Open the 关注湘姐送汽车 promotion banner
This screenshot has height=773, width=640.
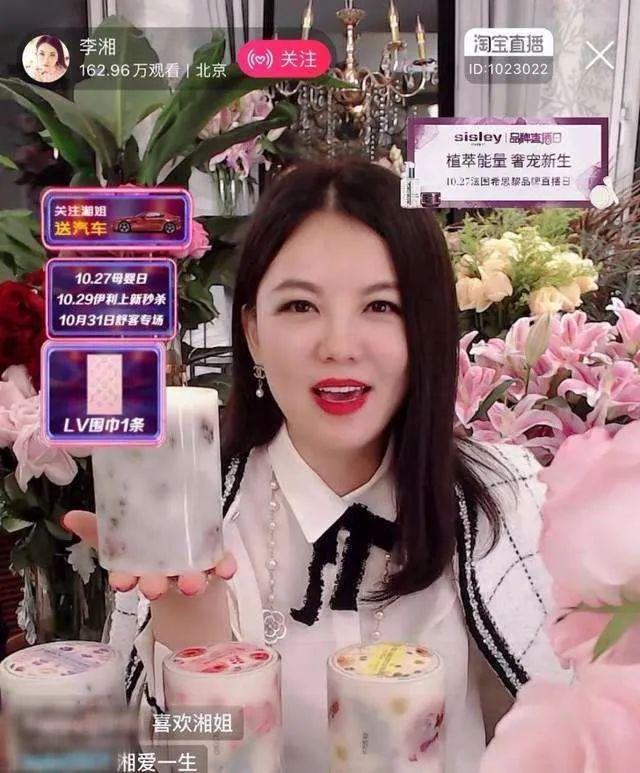[116, 220]
